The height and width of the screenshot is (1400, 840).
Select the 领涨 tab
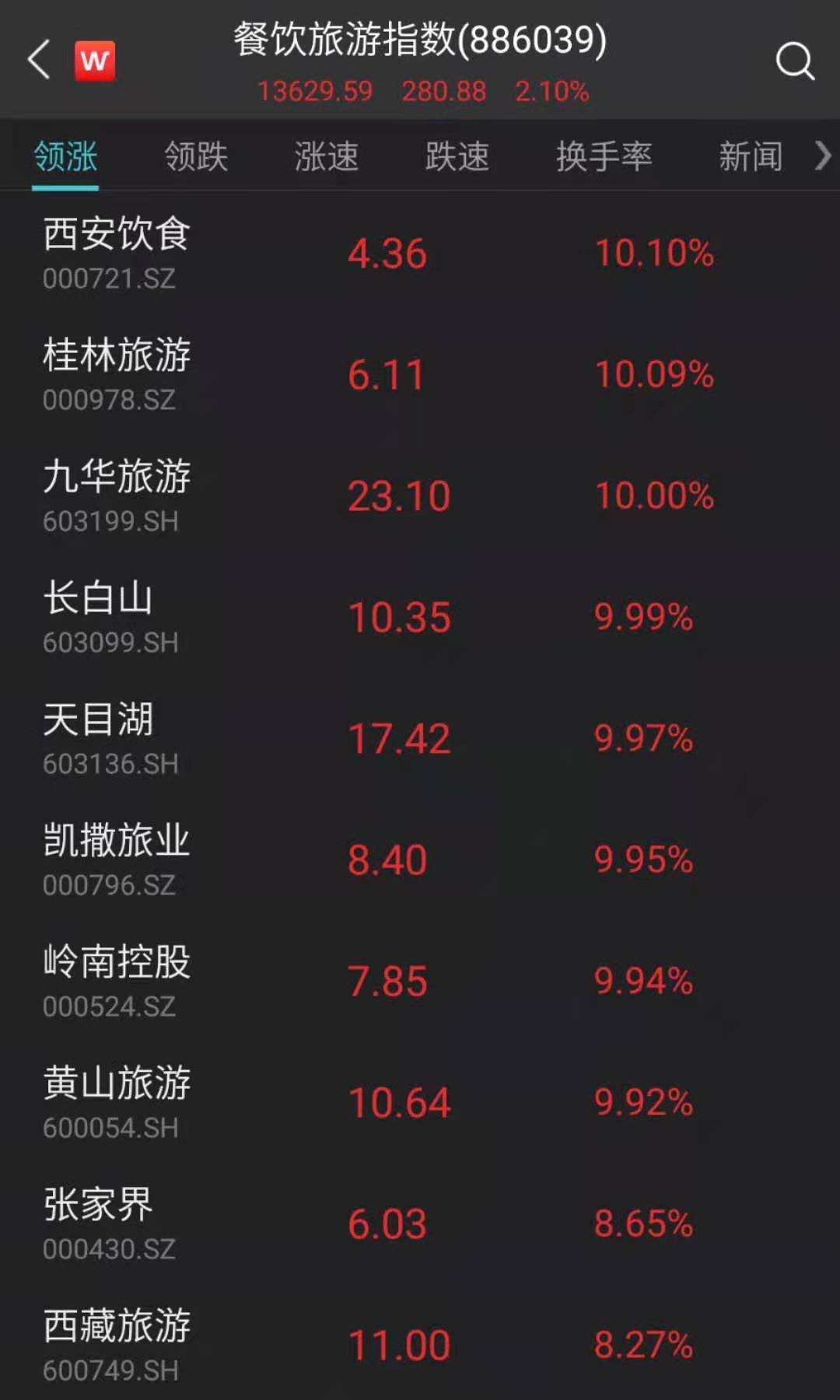(x=65, y=156)
